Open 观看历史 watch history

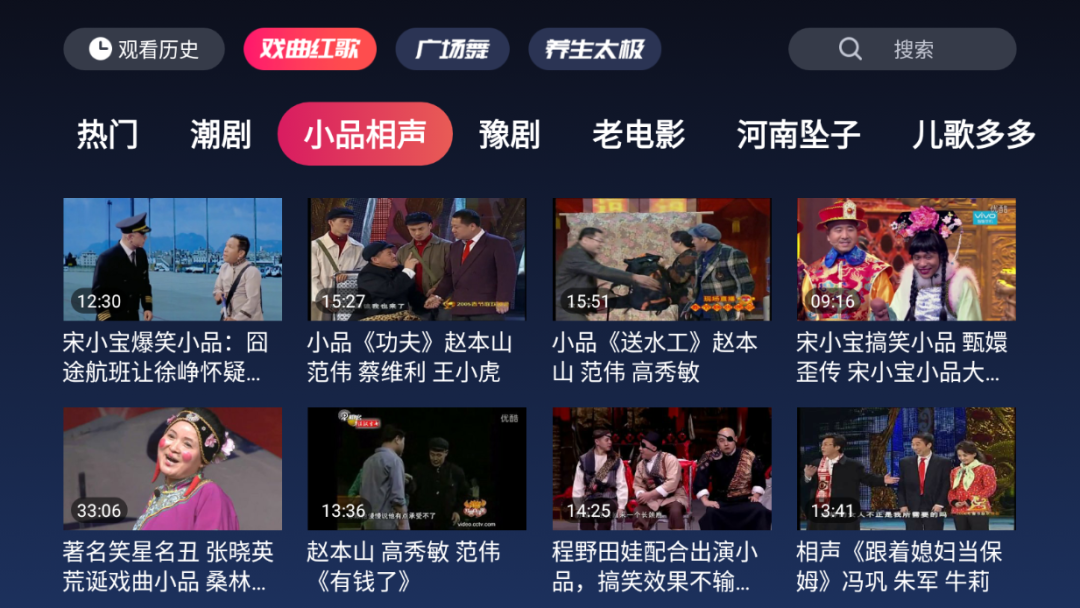[144, 49]
